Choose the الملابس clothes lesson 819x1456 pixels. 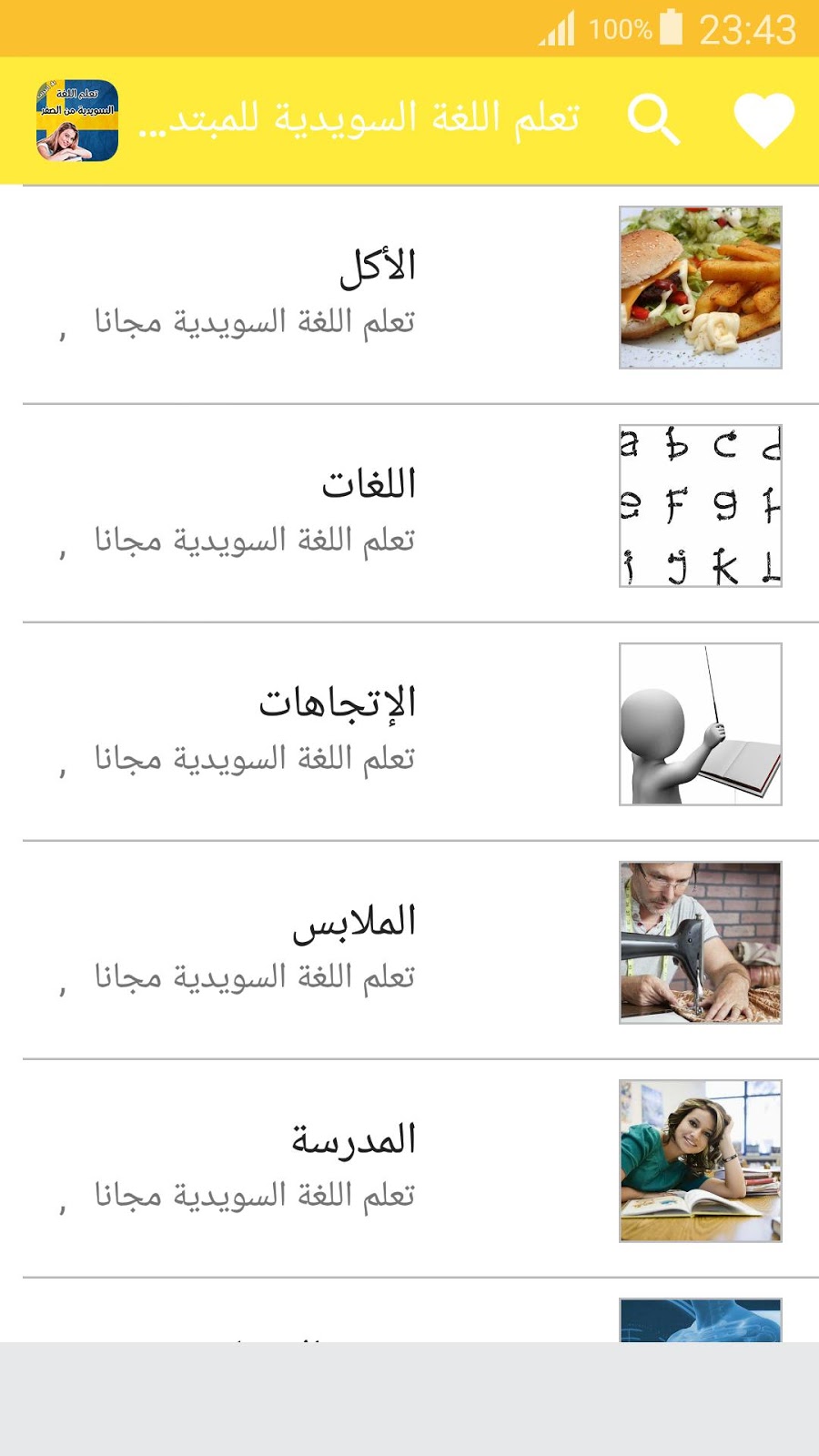pyautogui.click(x=353, y=922)
